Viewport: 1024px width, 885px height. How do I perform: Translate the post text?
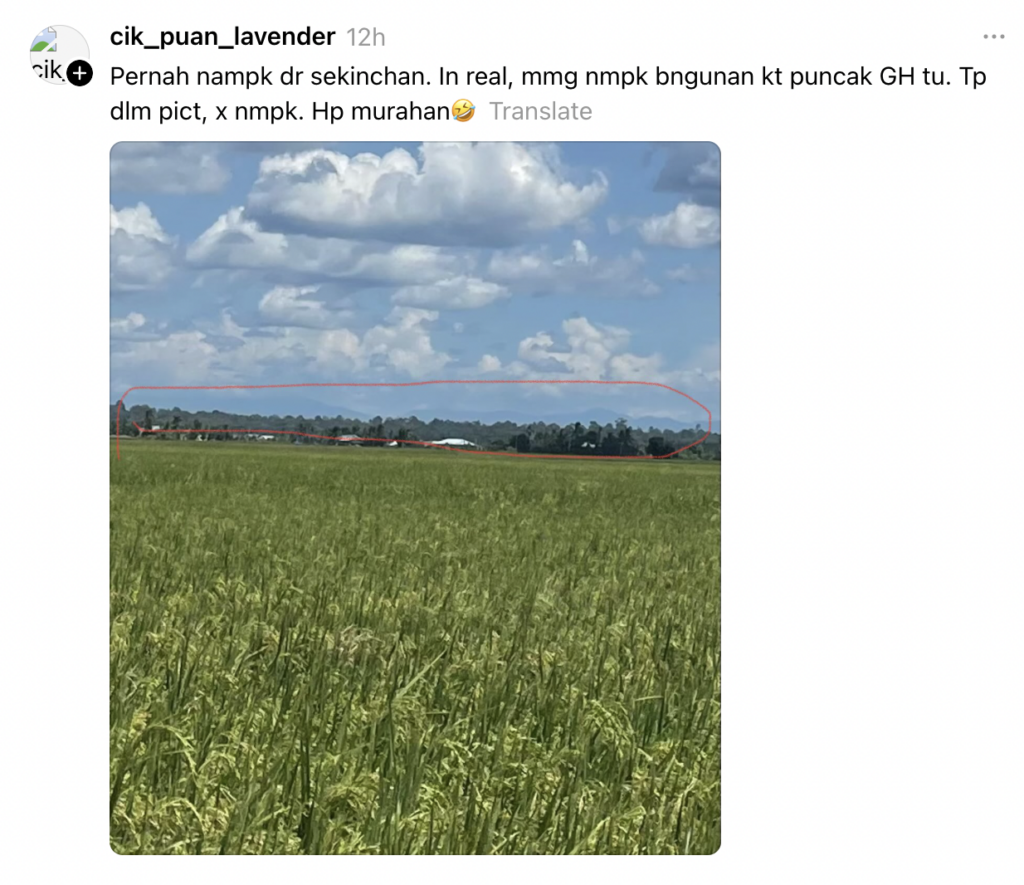(540, 111)
